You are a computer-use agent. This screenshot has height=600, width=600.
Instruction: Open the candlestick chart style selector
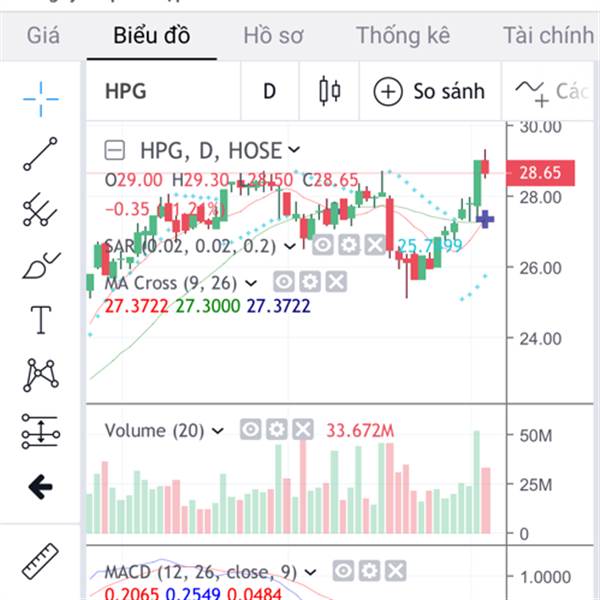pyautogui.click(x=329, y=91)
